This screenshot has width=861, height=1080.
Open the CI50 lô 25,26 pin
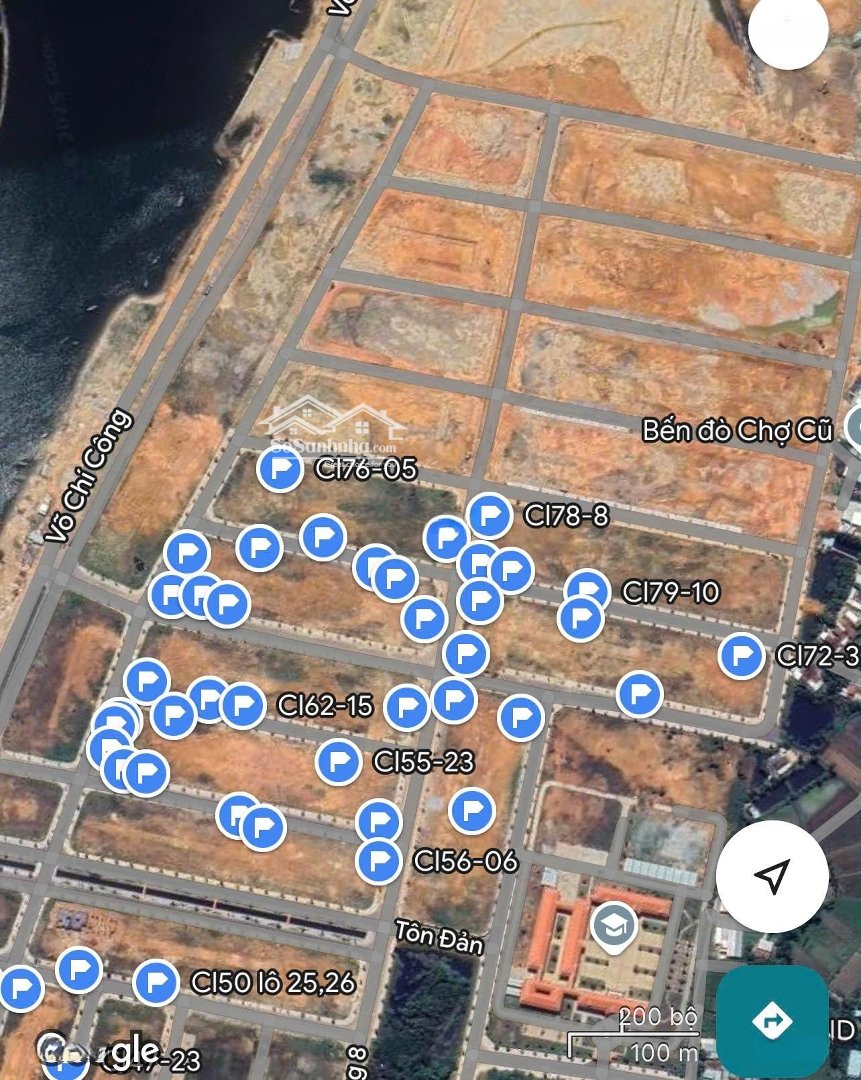156,983
